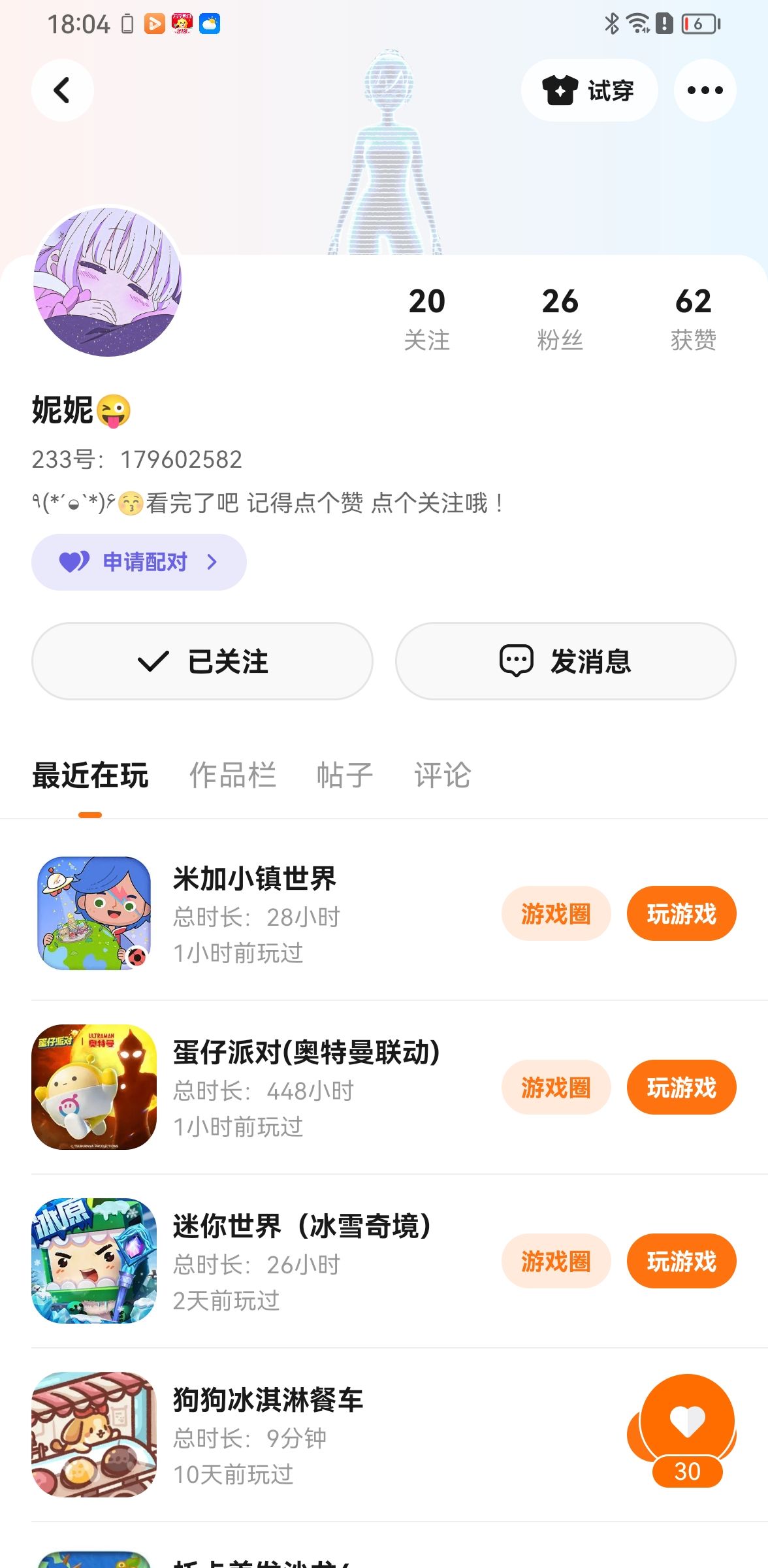The height and width of the screenshot is (1568, 768).
Task: Unfollow via the 已关注 button
Action: (202, 661)
